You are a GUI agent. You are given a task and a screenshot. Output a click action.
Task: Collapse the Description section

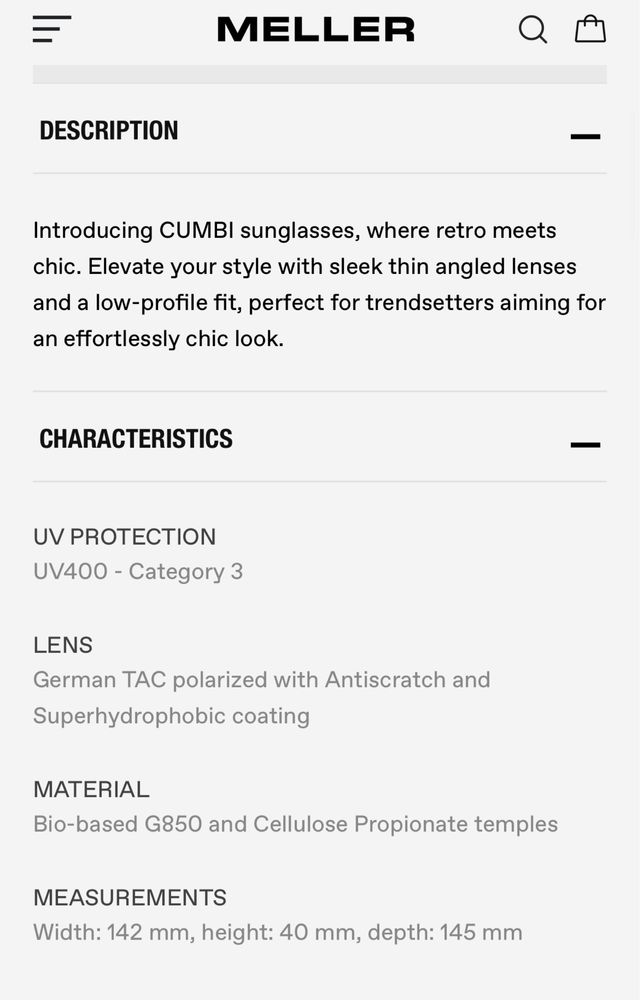coord(585,136)
